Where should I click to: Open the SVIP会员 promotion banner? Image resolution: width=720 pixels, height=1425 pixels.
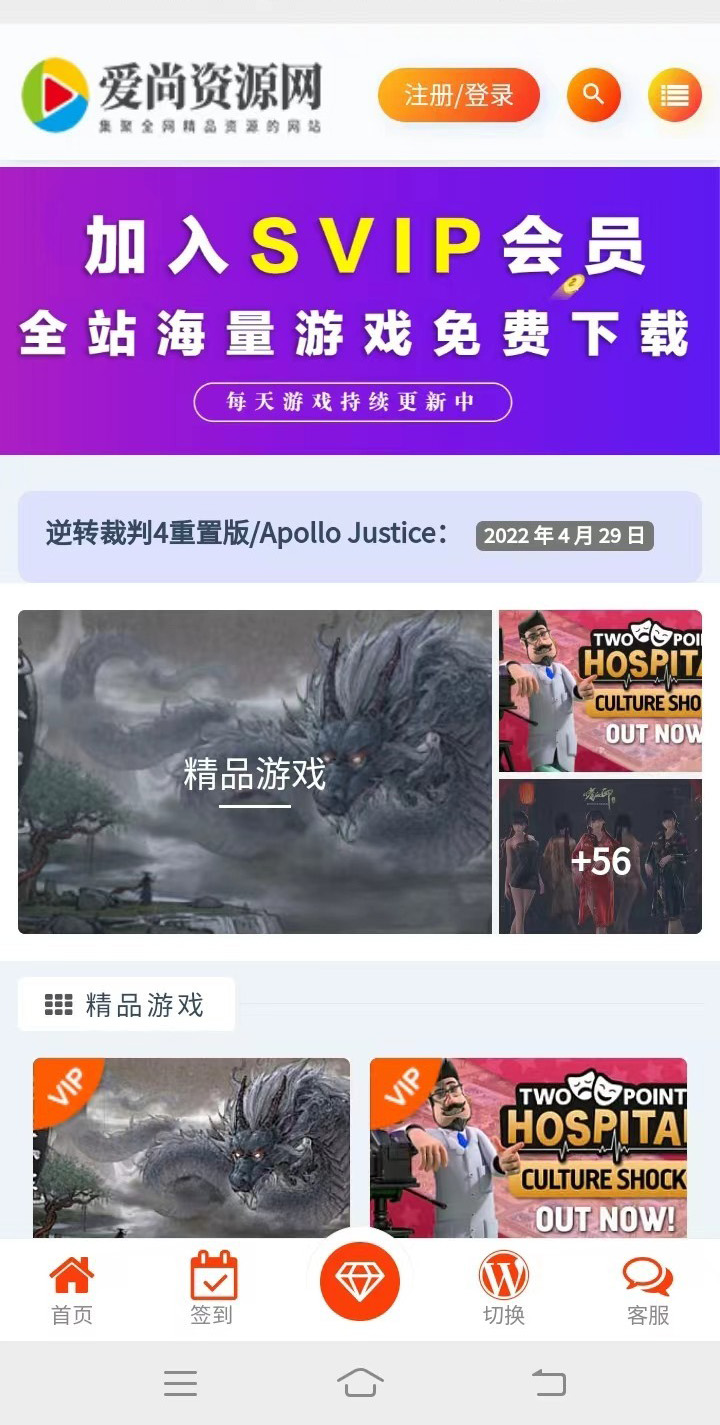360,310
